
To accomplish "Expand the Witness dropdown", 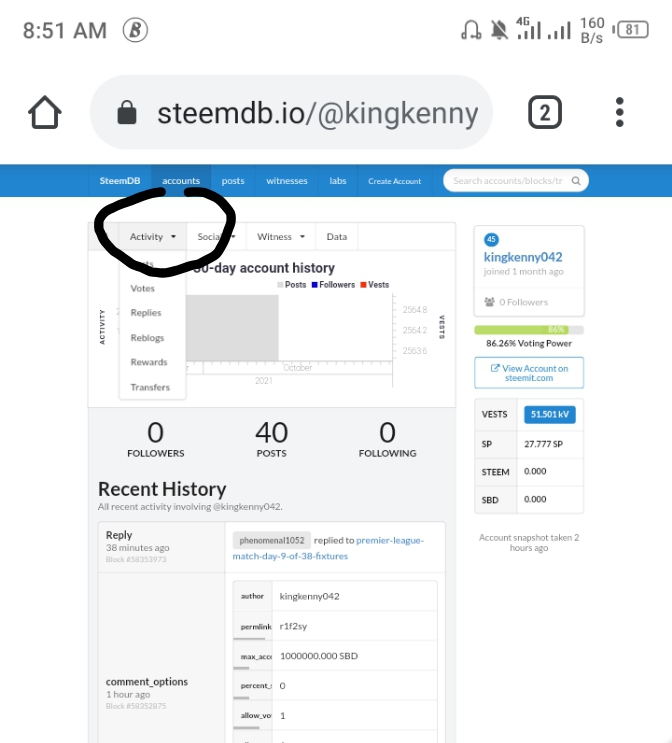I will click(281, 236).
